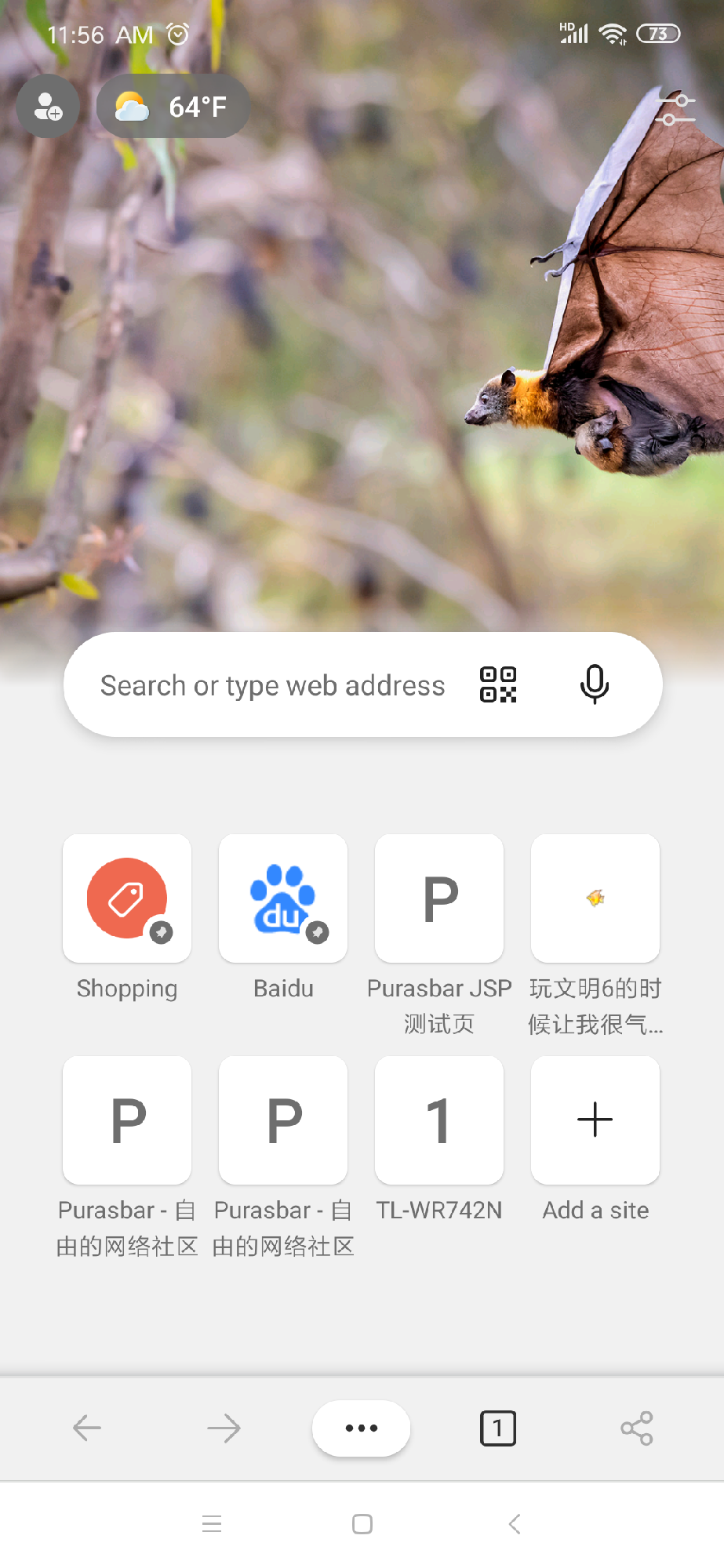Open homepage customization settings icon
This screenshot has width=724, height=1568.
click(676, 110)
